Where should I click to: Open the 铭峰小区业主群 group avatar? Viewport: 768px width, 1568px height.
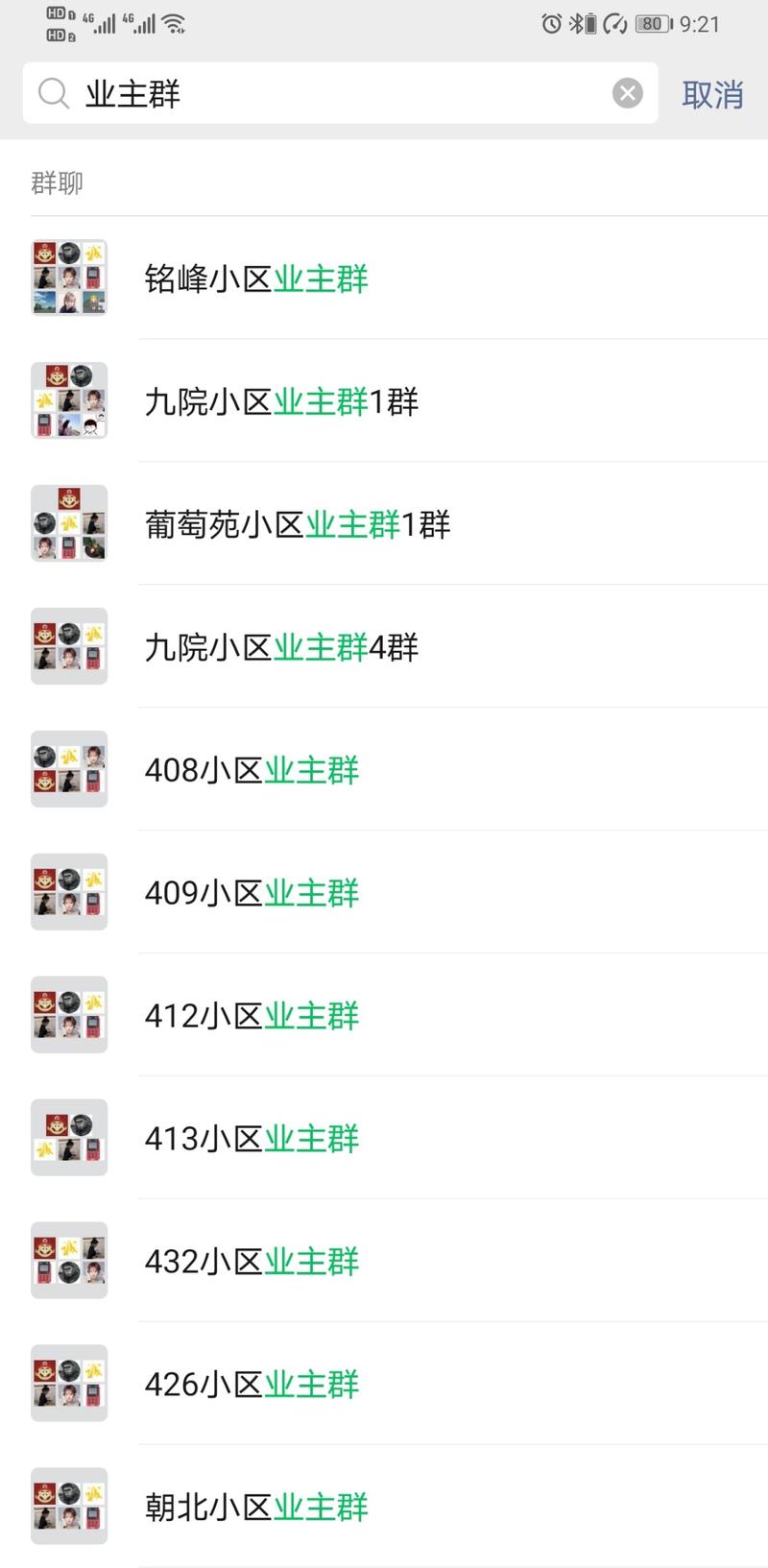pyautogui.click(x=68, y=277)
